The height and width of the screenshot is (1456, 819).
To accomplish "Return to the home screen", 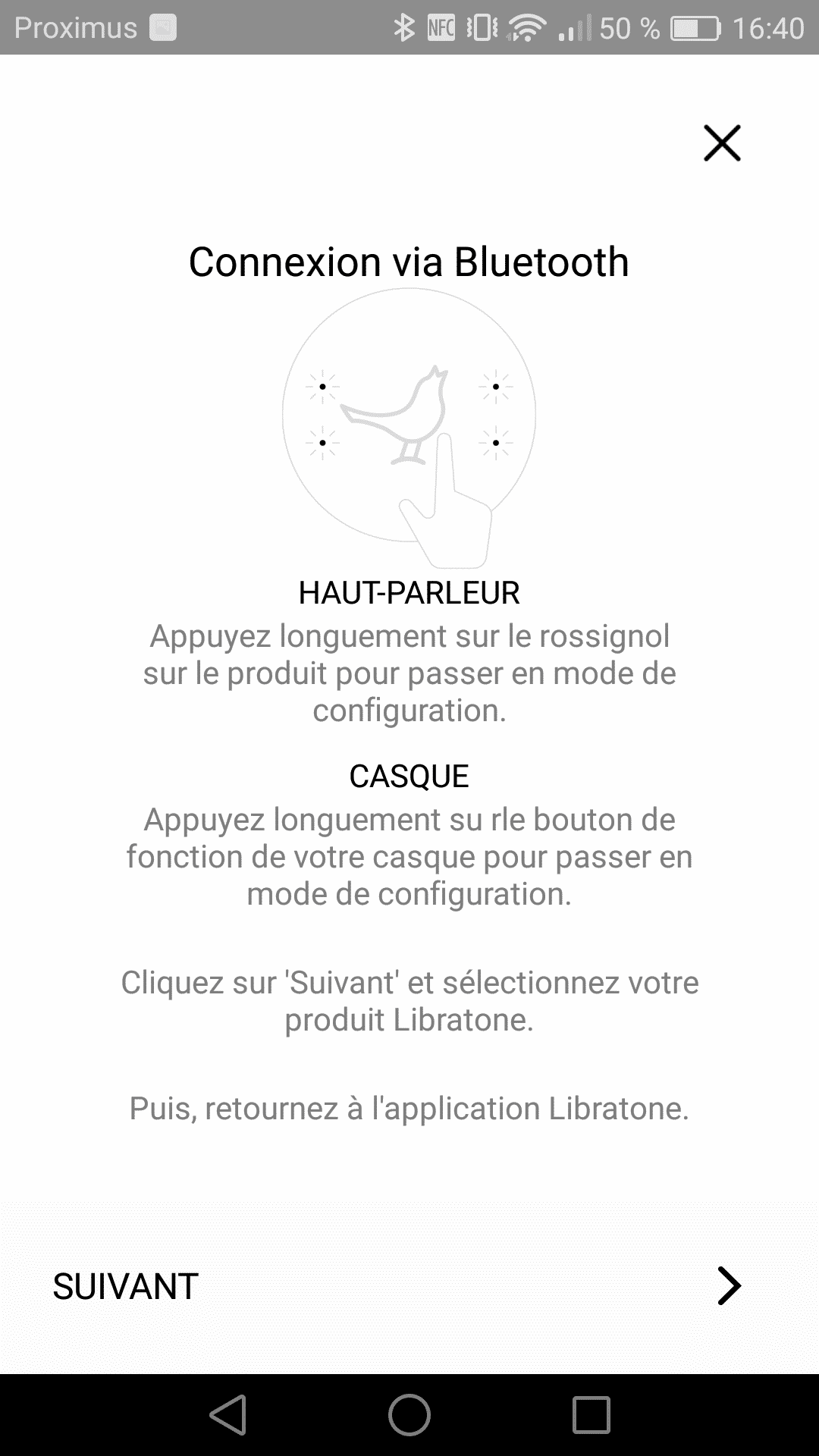I will pos(409,1415).
